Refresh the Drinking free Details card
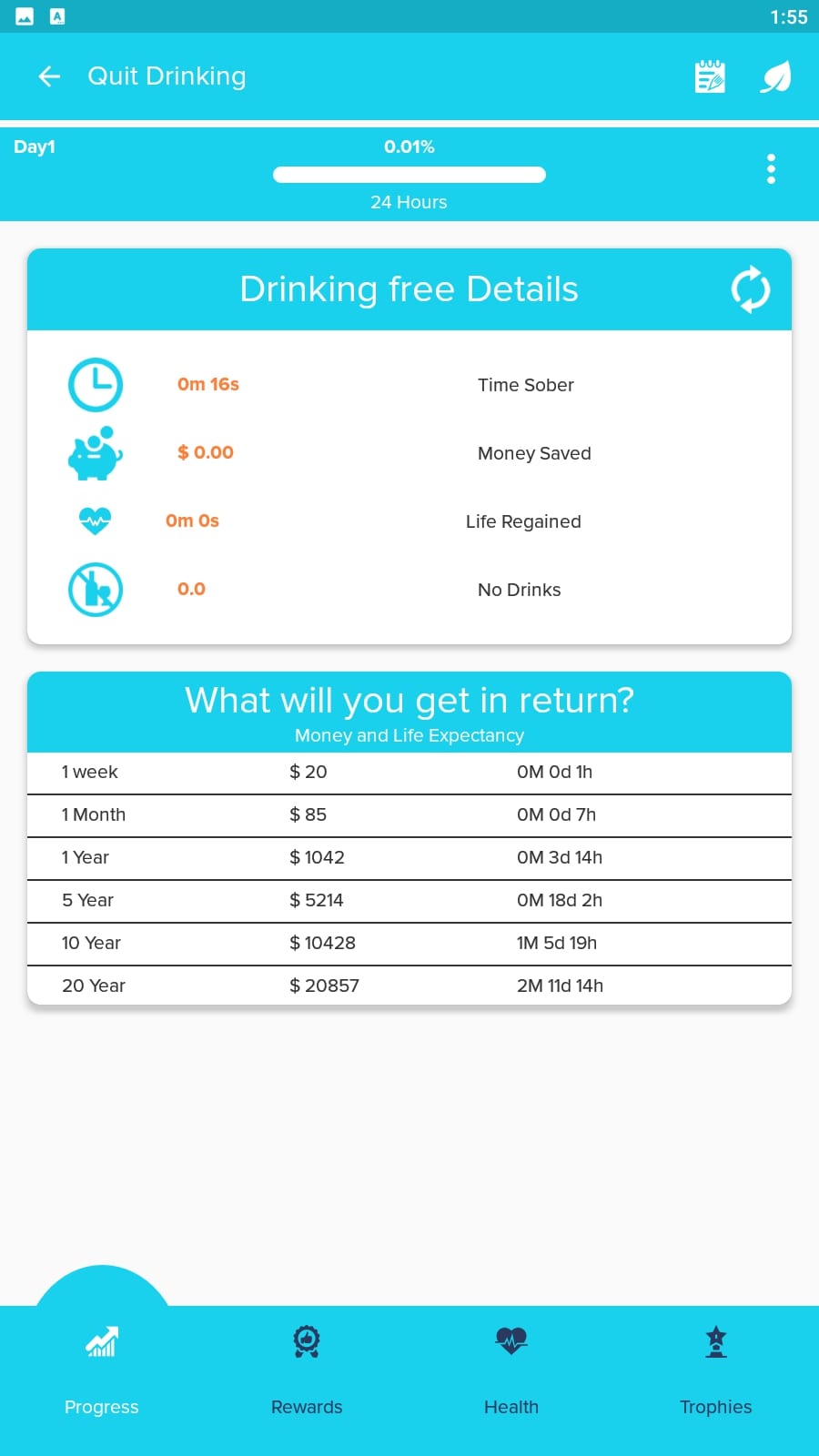 [751, 289]
